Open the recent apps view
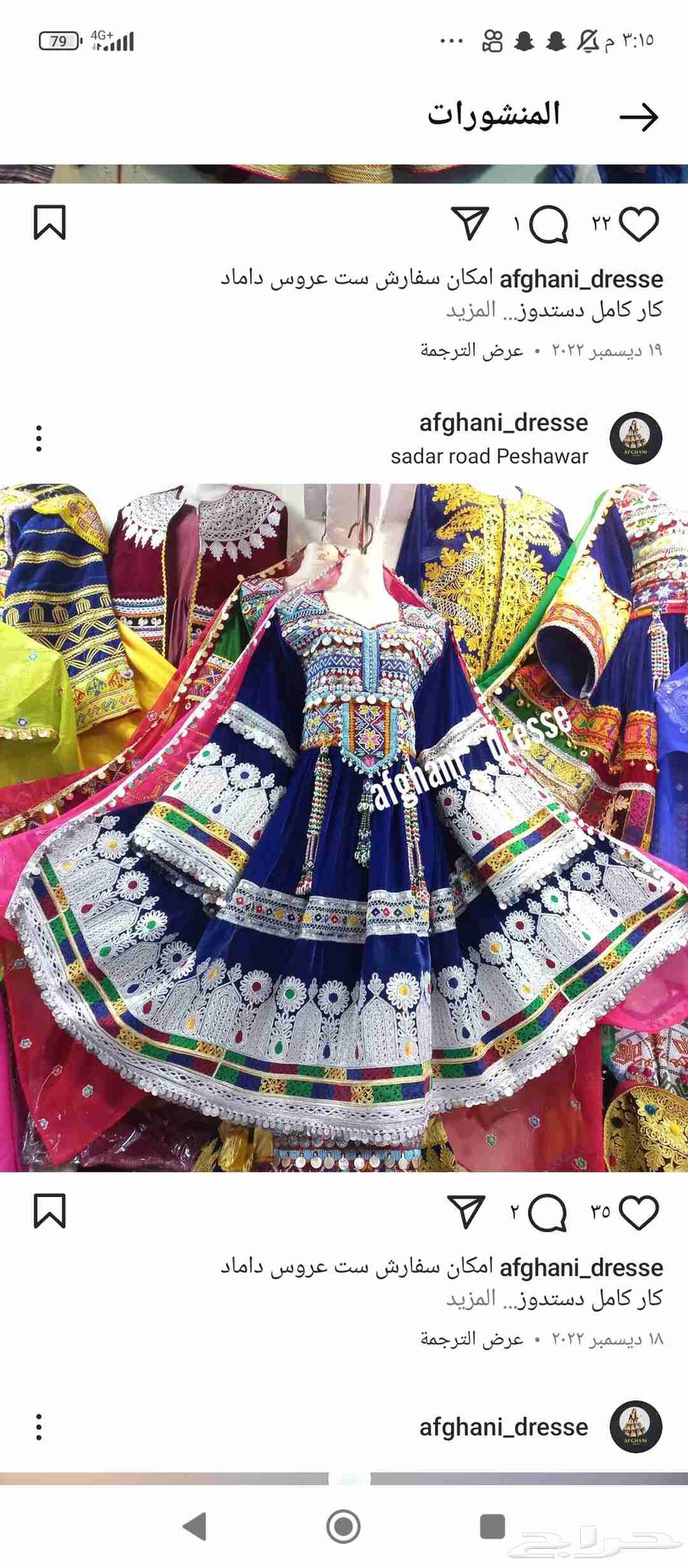The height and width of the screenshot is (1568, 688). click(492, 1526)
